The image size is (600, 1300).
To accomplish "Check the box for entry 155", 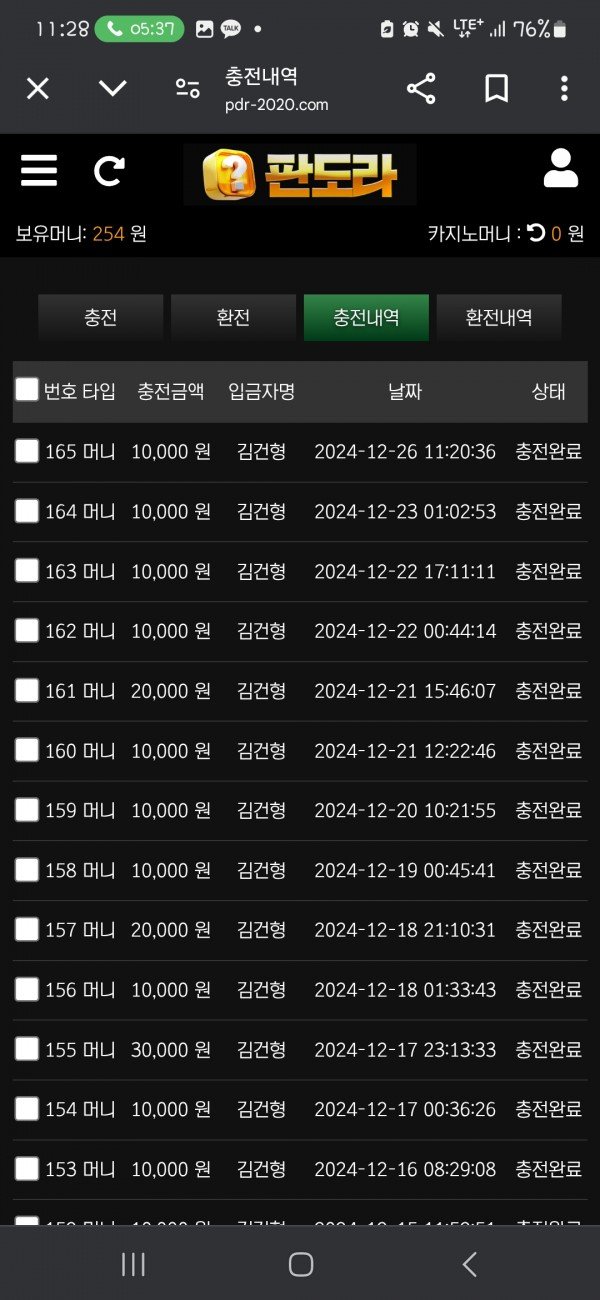I will click(27, 1049).
